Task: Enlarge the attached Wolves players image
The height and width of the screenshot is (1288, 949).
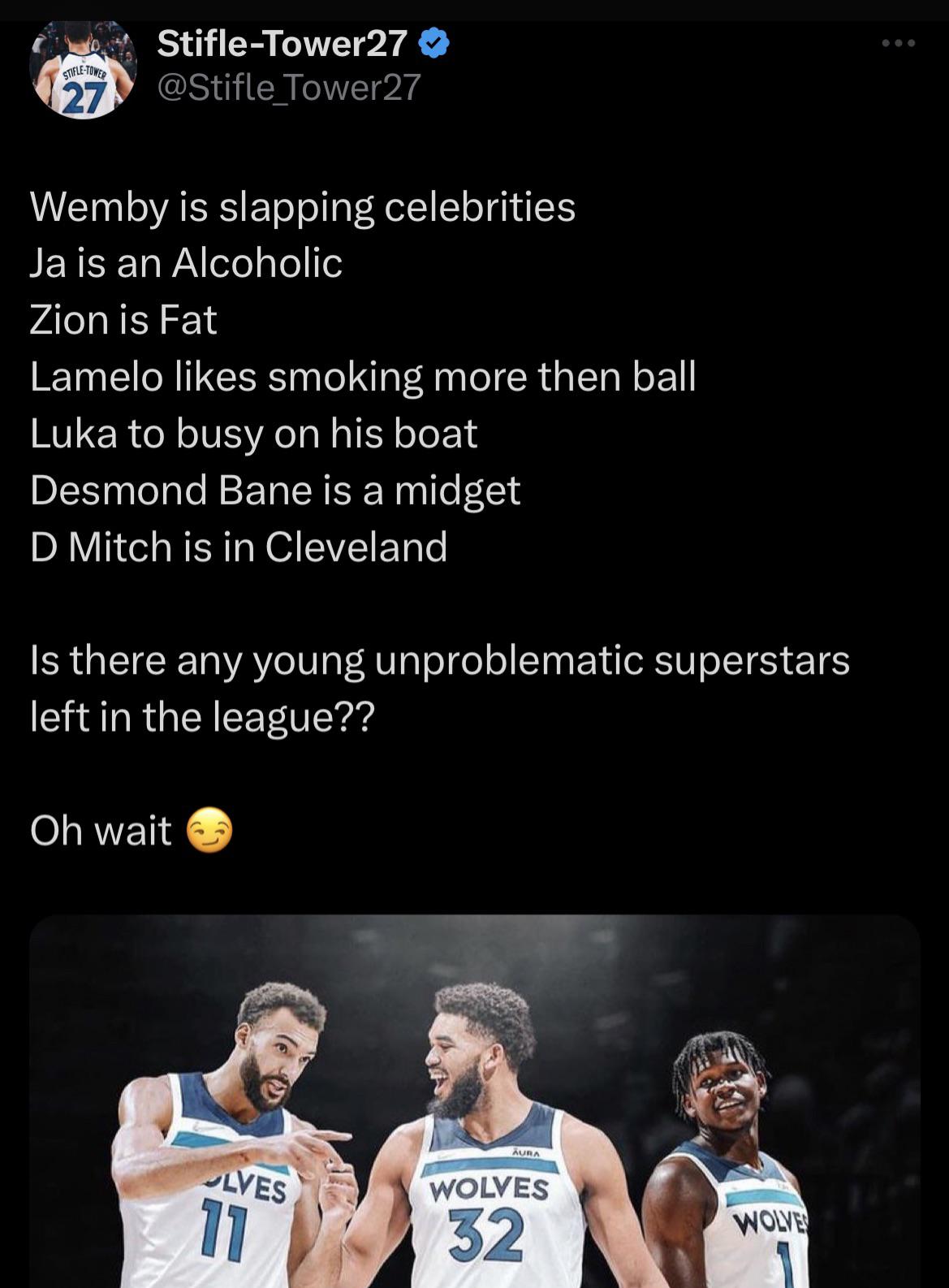Action: coord(474,1104)
